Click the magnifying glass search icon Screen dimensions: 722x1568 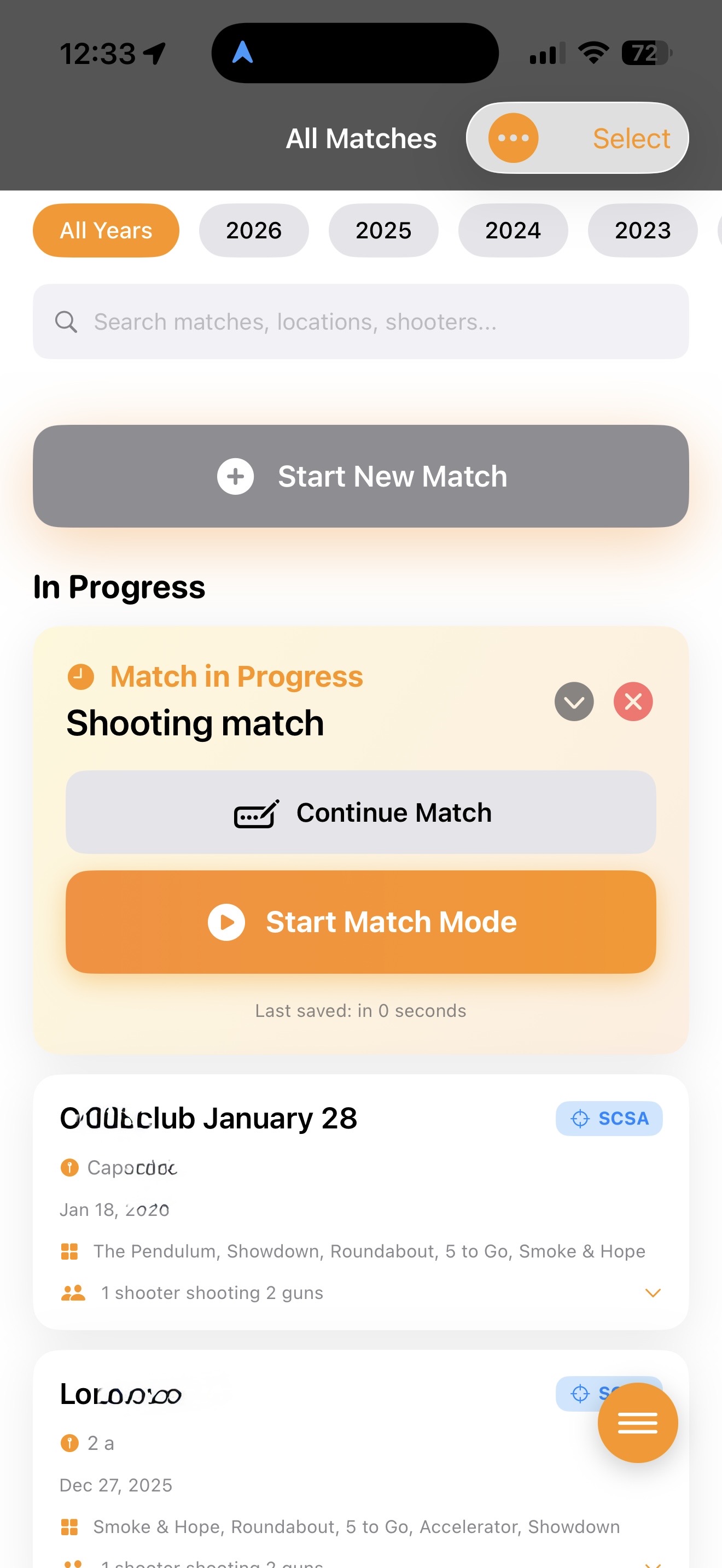pyautogui.click(x=67, y=321)
